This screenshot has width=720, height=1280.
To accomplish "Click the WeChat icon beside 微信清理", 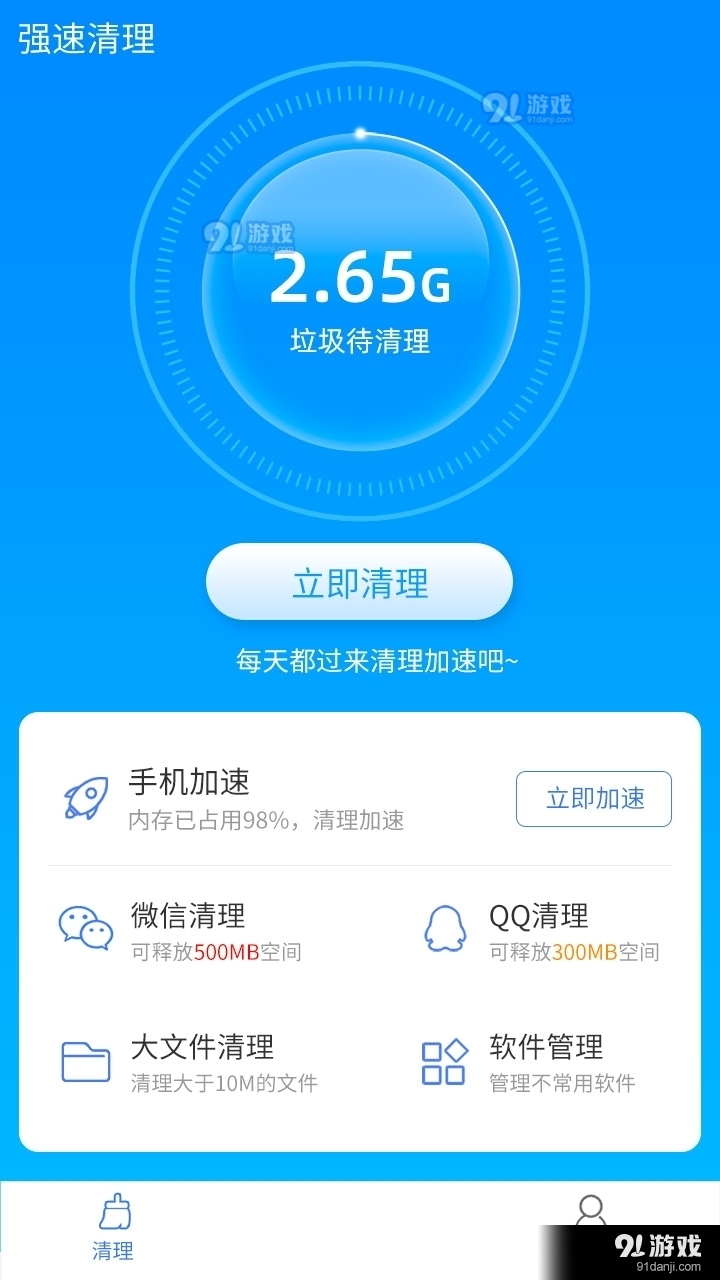I will tap(85, 930).
